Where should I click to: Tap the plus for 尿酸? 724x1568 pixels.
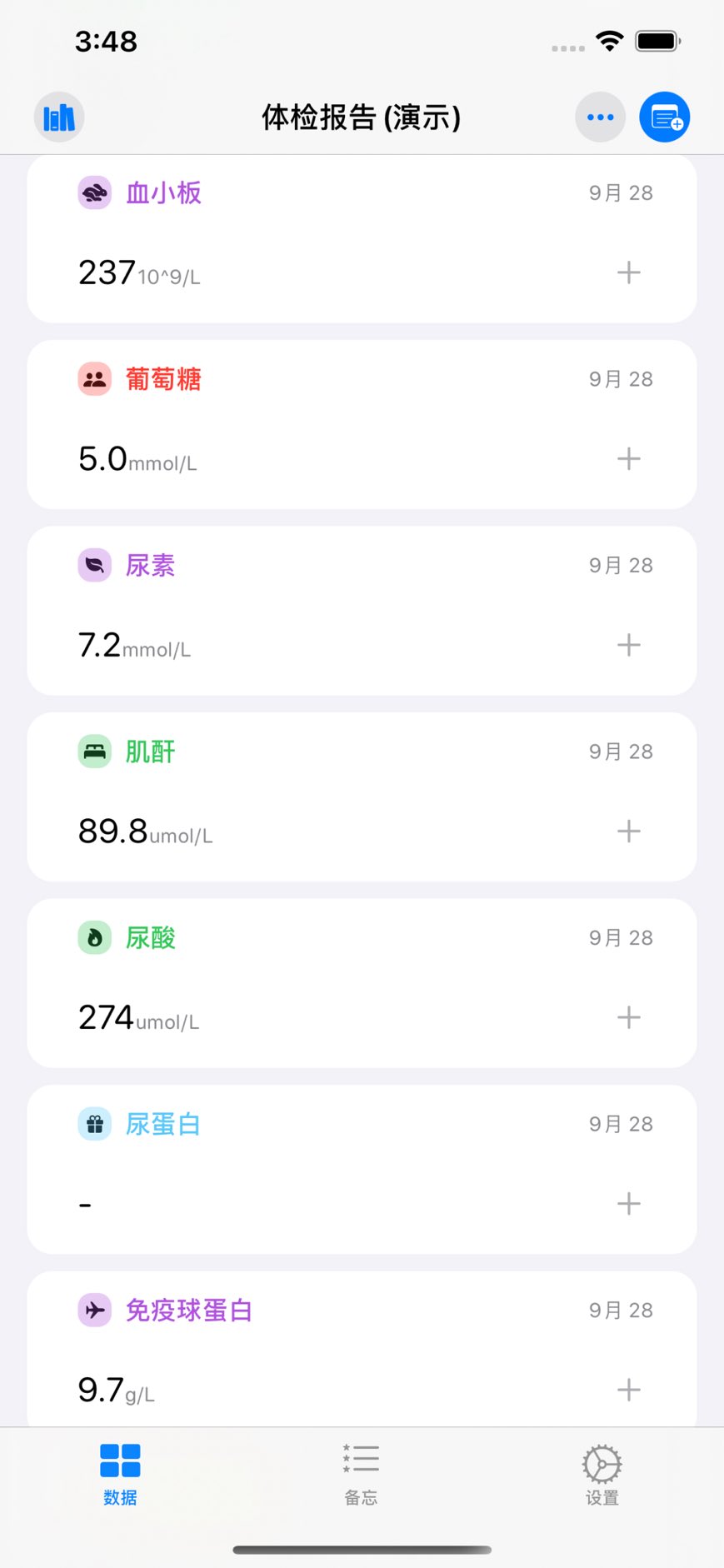629,1017
